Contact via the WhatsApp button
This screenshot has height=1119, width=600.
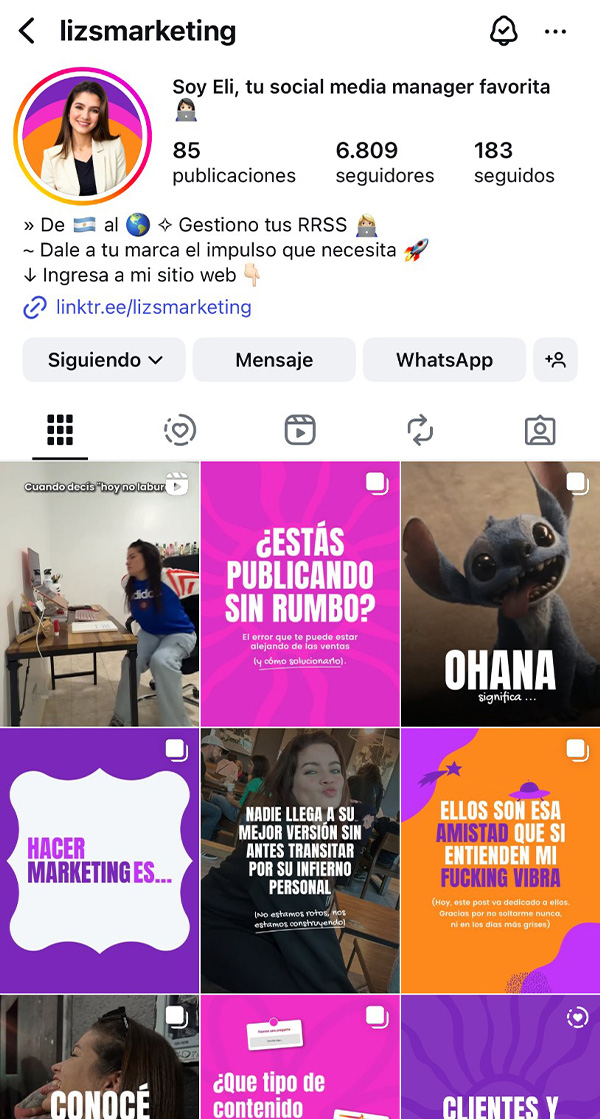[x=444, y=360]
